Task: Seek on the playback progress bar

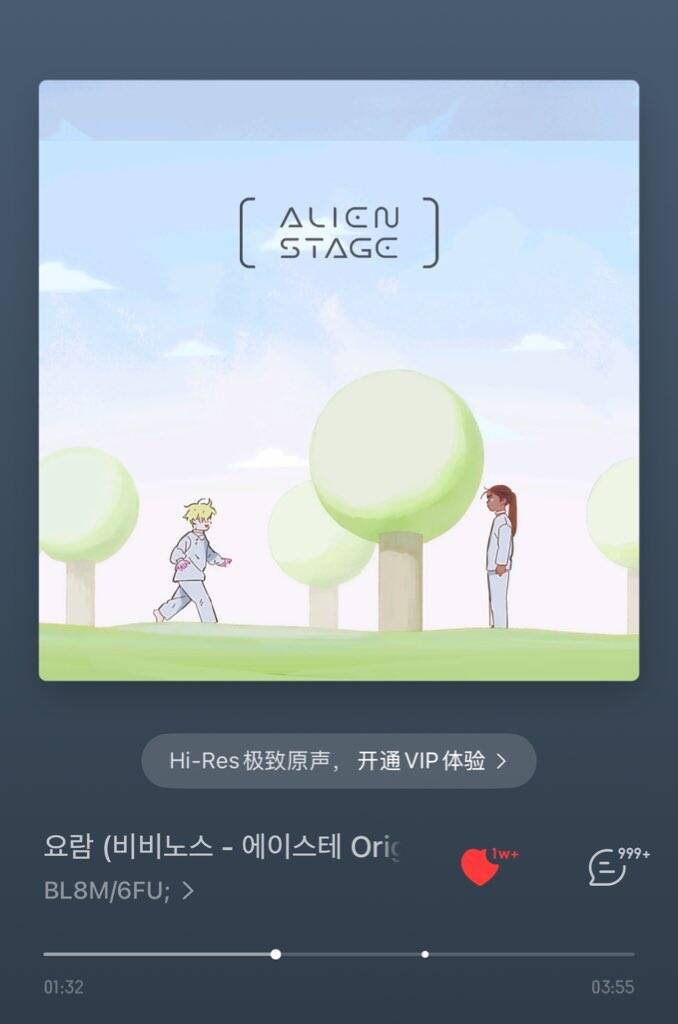Action: (x=338, y=954)
